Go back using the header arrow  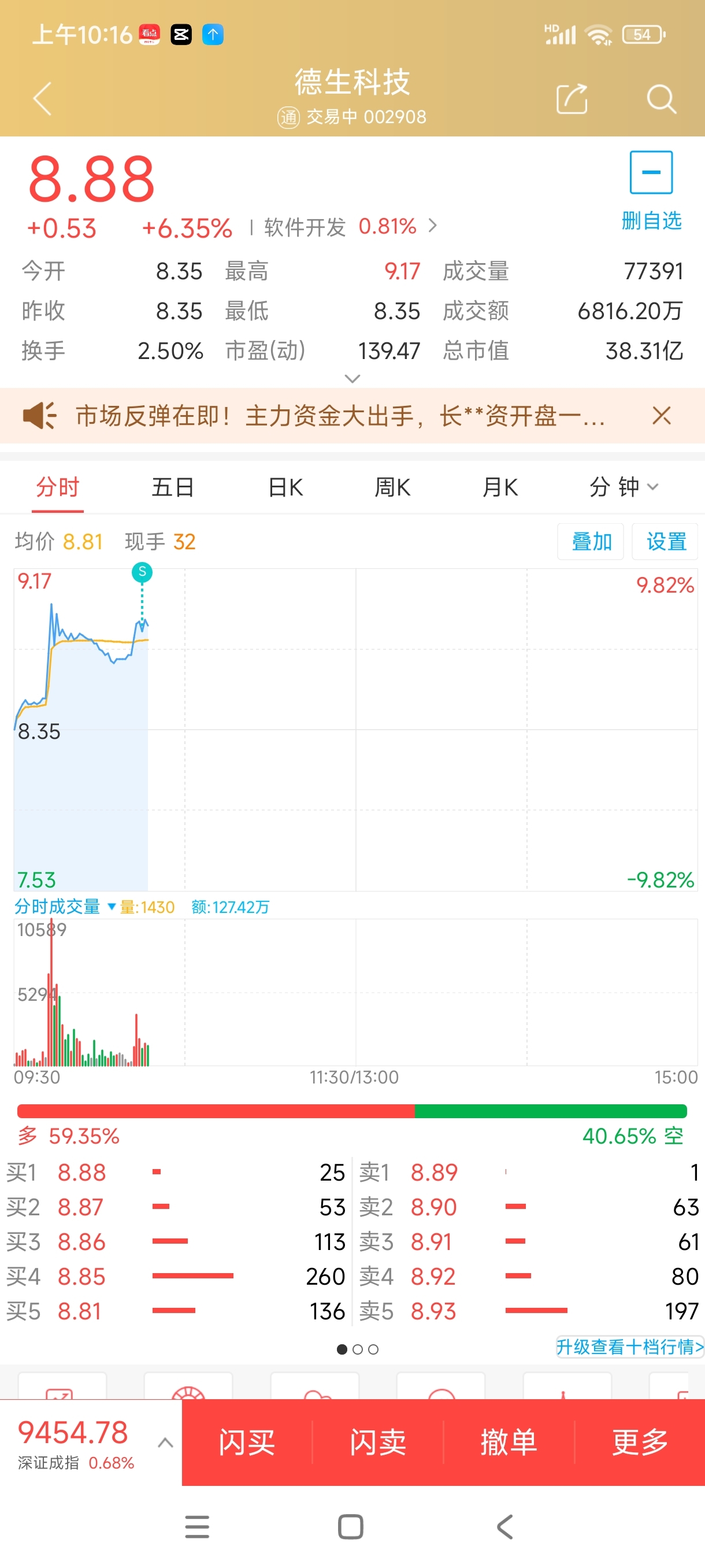coord(42,99)
